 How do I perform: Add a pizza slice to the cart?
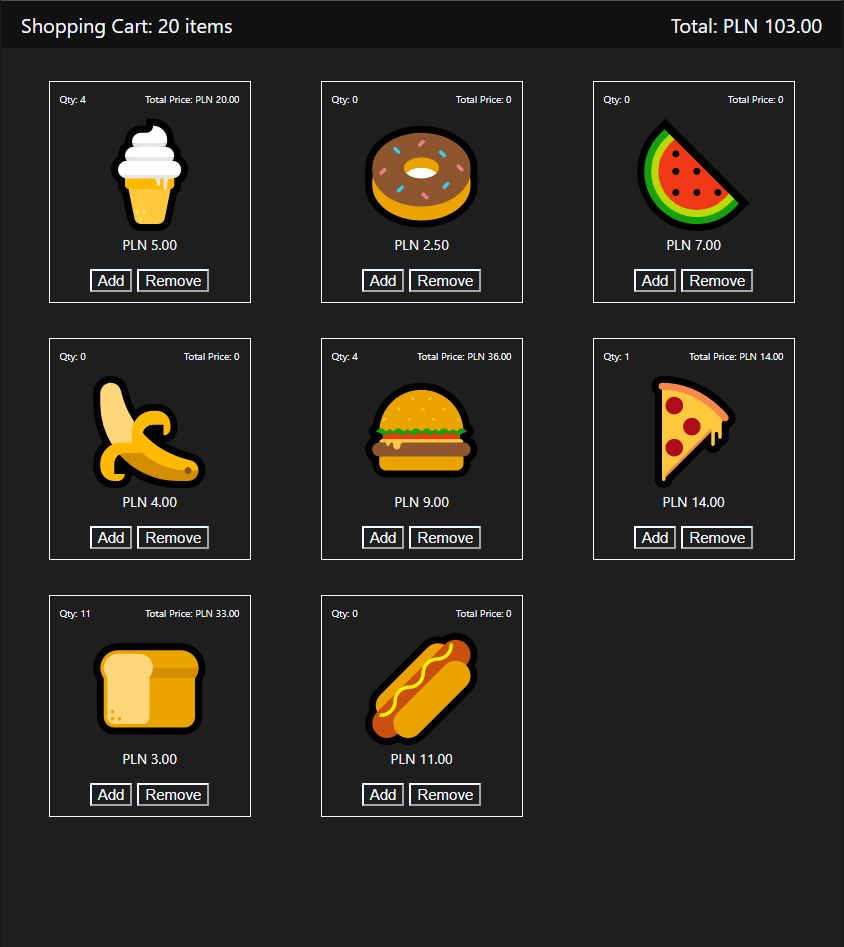[x=655, y=538]
